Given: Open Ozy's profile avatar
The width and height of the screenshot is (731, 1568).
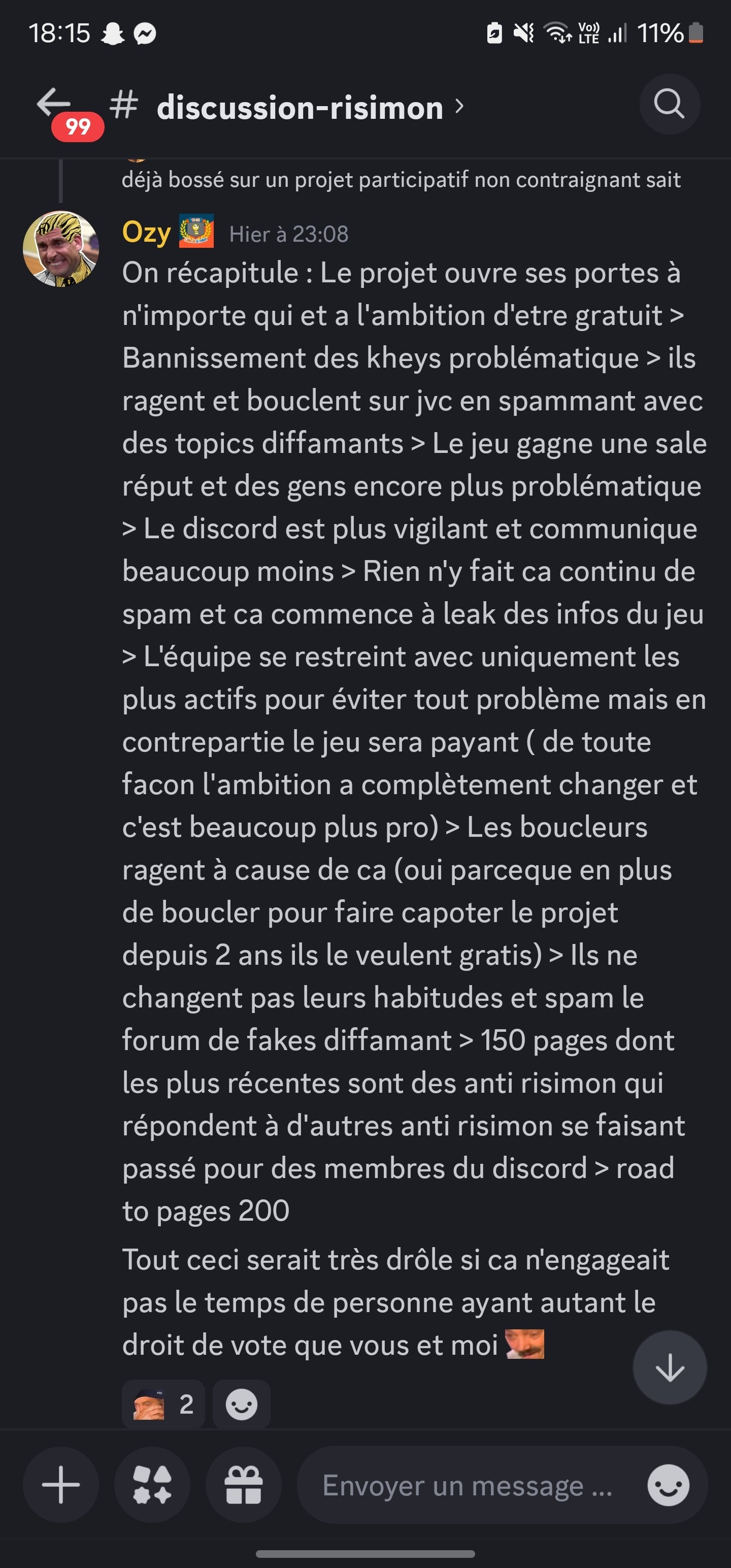Looking at the screenshot, I should [61, 248].
